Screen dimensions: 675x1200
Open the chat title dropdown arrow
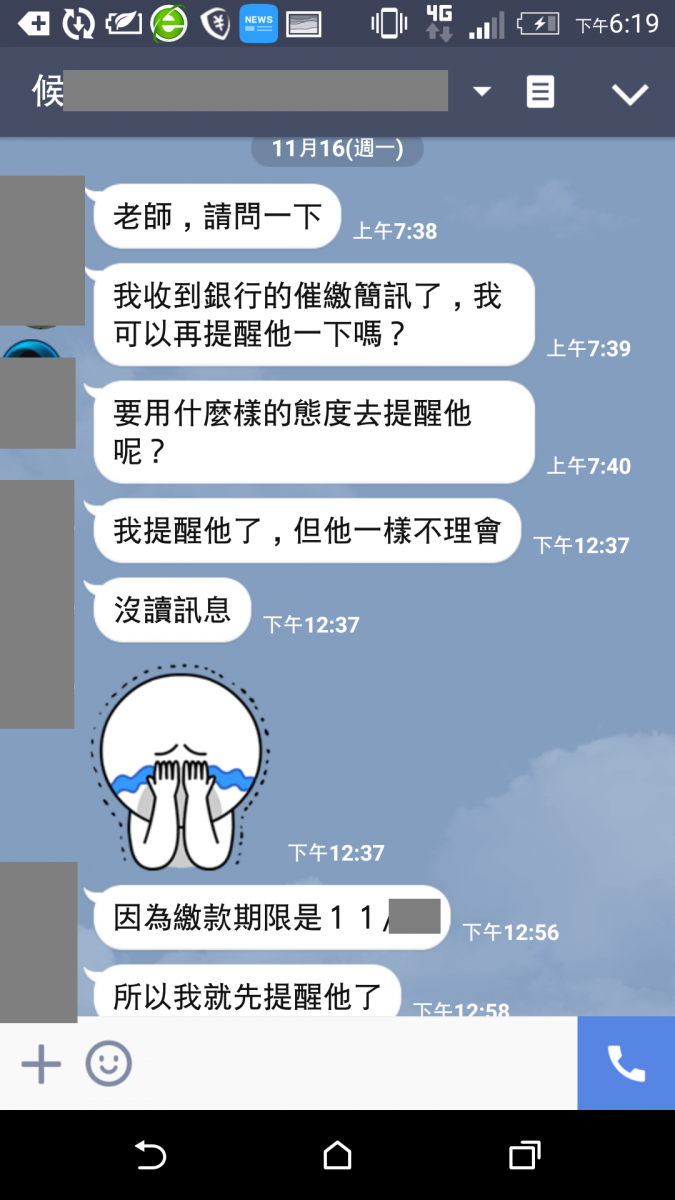tap(482, 92)
